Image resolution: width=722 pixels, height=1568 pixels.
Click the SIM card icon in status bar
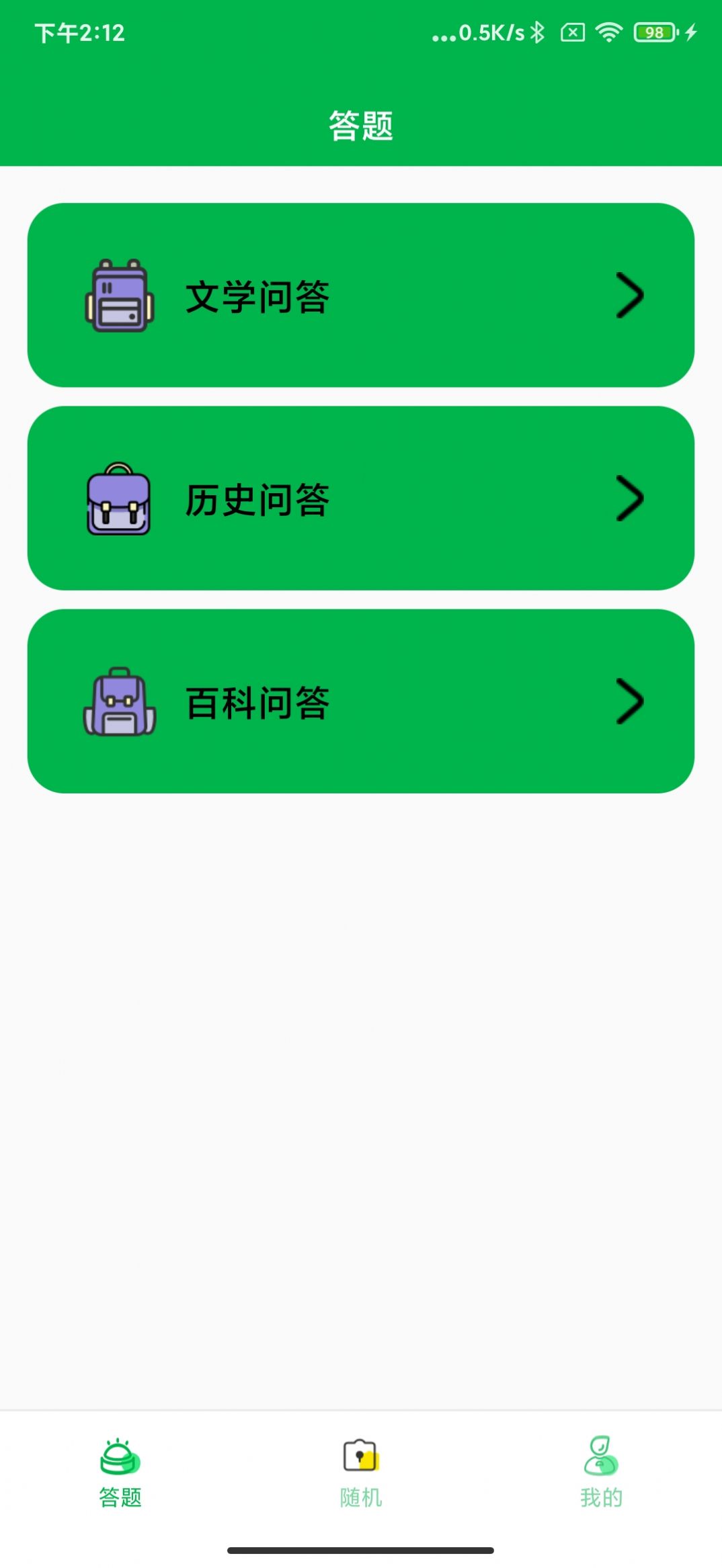pos(573,32)
